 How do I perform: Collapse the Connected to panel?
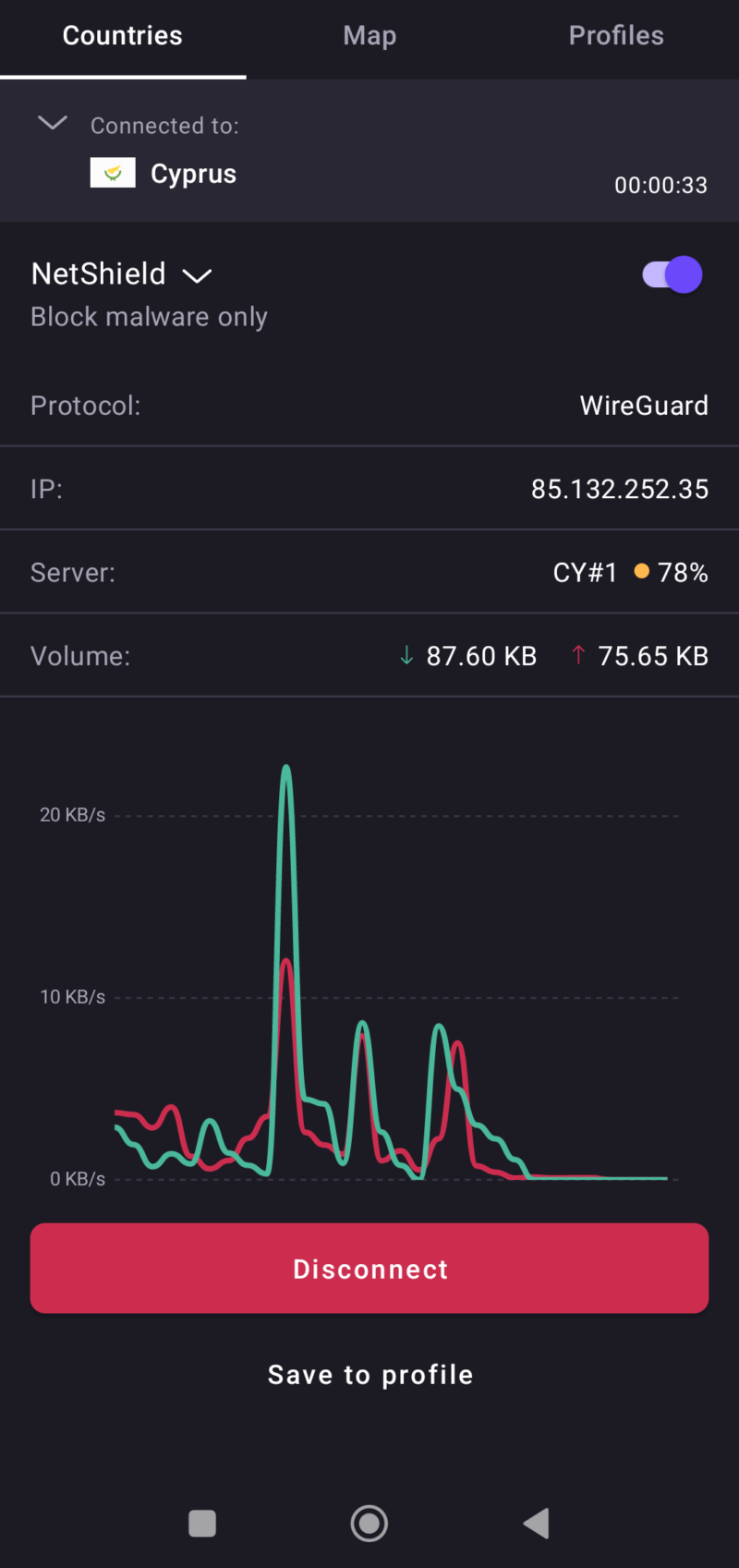tap(53, 123)
